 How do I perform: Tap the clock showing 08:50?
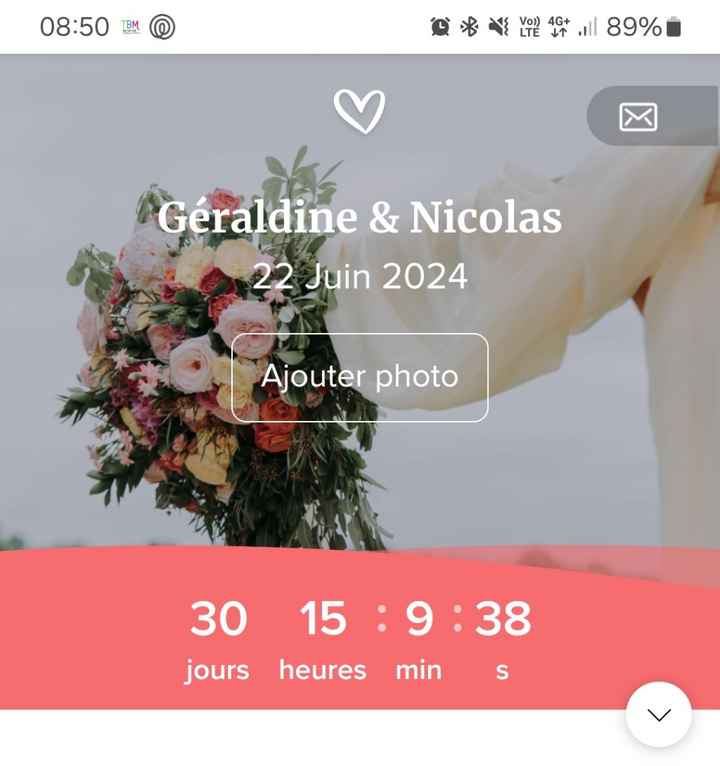click(x=72, y=27)
